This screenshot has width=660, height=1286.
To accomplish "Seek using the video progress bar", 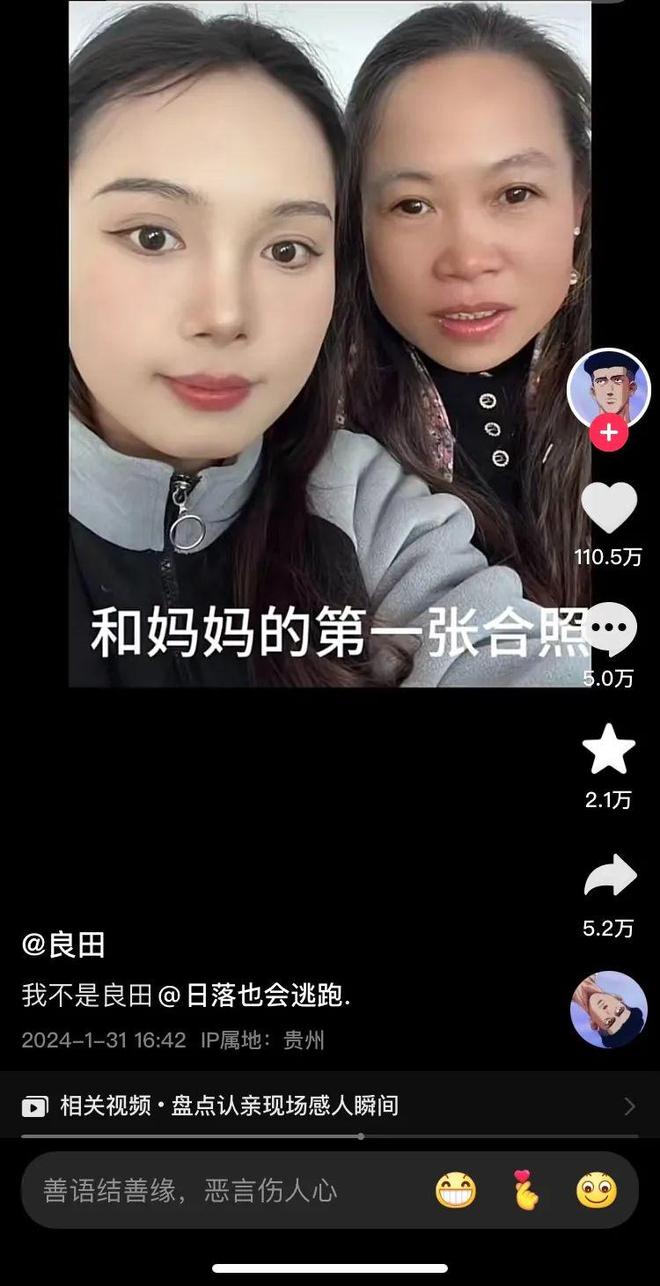I will [360, 1136].
